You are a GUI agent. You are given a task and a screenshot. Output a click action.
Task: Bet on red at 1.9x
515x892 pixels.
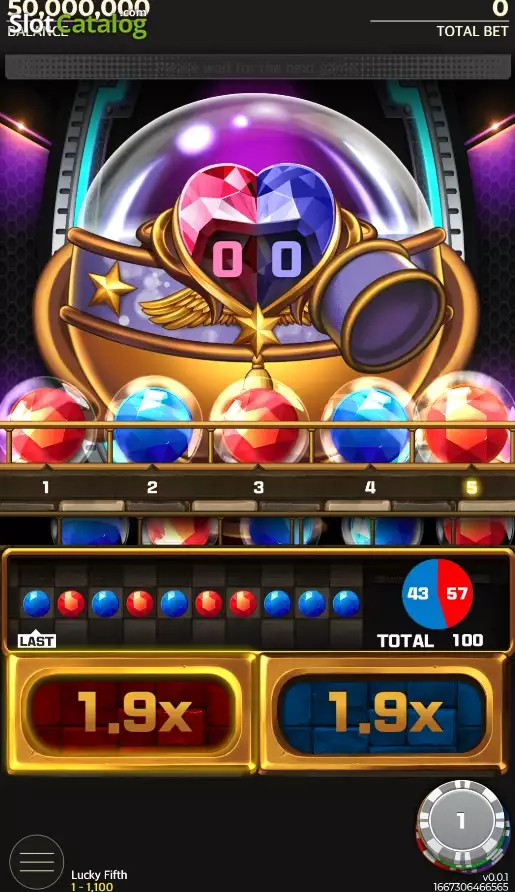[x=132, y=713]
